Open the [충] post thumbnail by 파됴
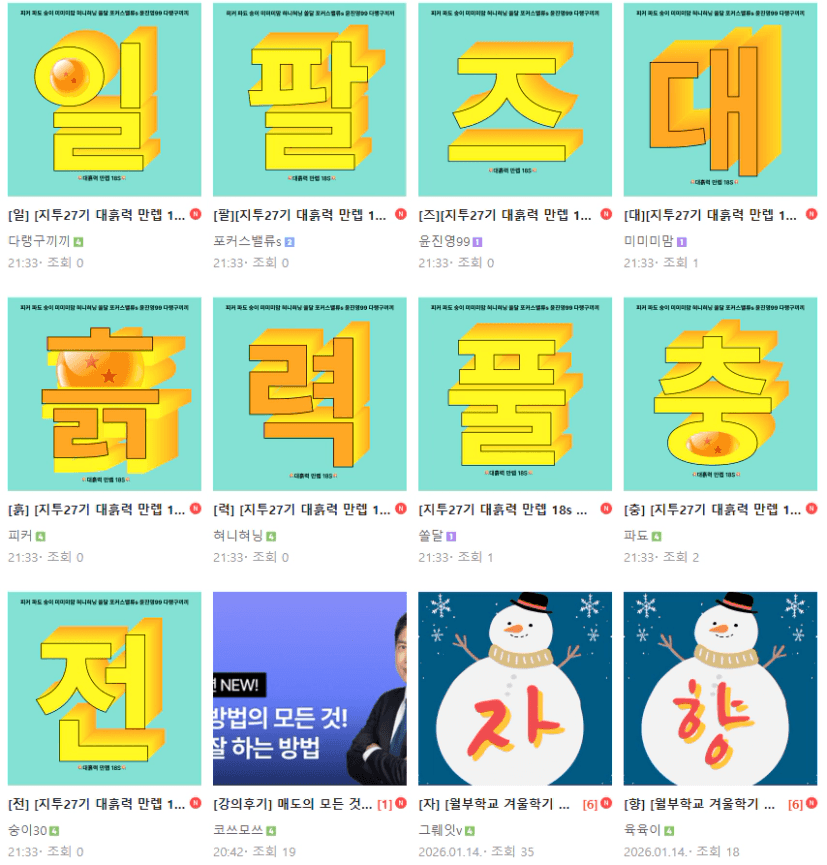This screenshot has width=827, height=865. click(x=720, y=394)
